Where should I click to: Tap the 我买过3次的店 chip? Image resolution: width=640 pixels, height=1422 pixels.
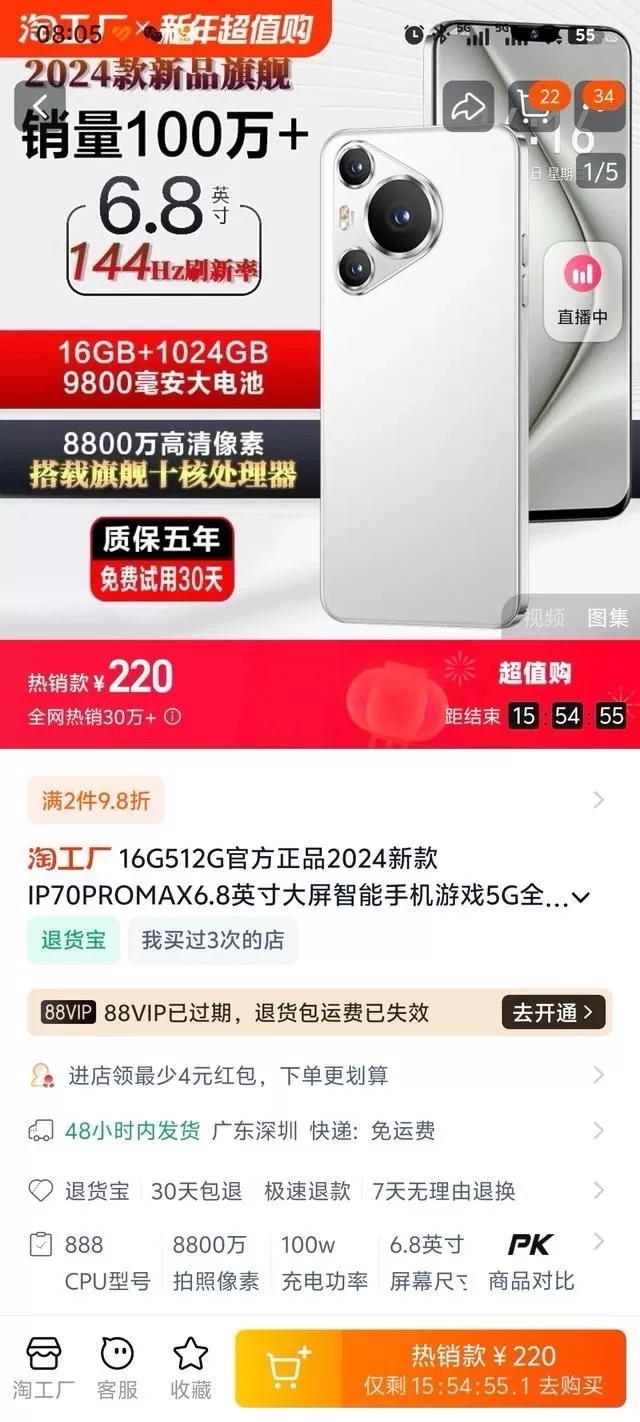click(212, 941)
